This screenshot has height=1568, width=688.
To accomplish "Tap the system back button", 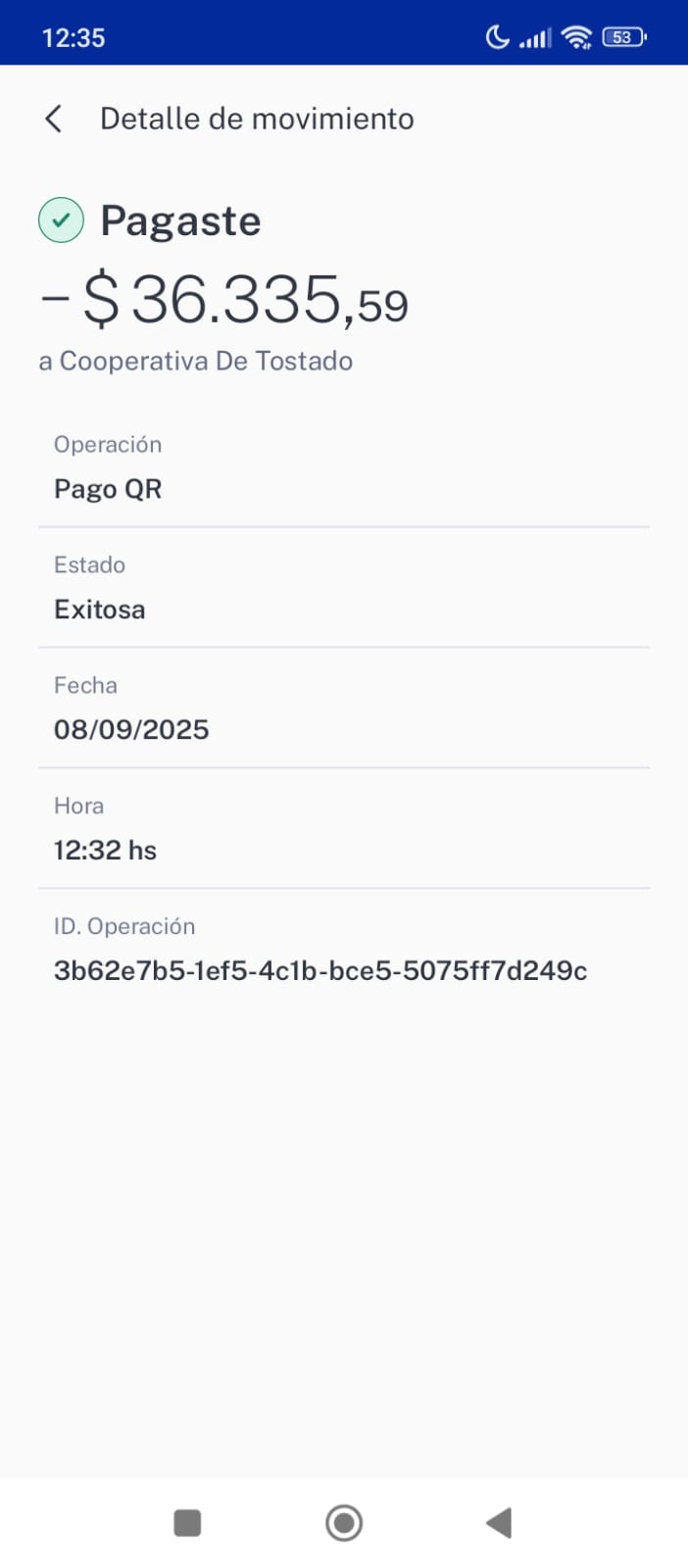I will click(499, 1522).
